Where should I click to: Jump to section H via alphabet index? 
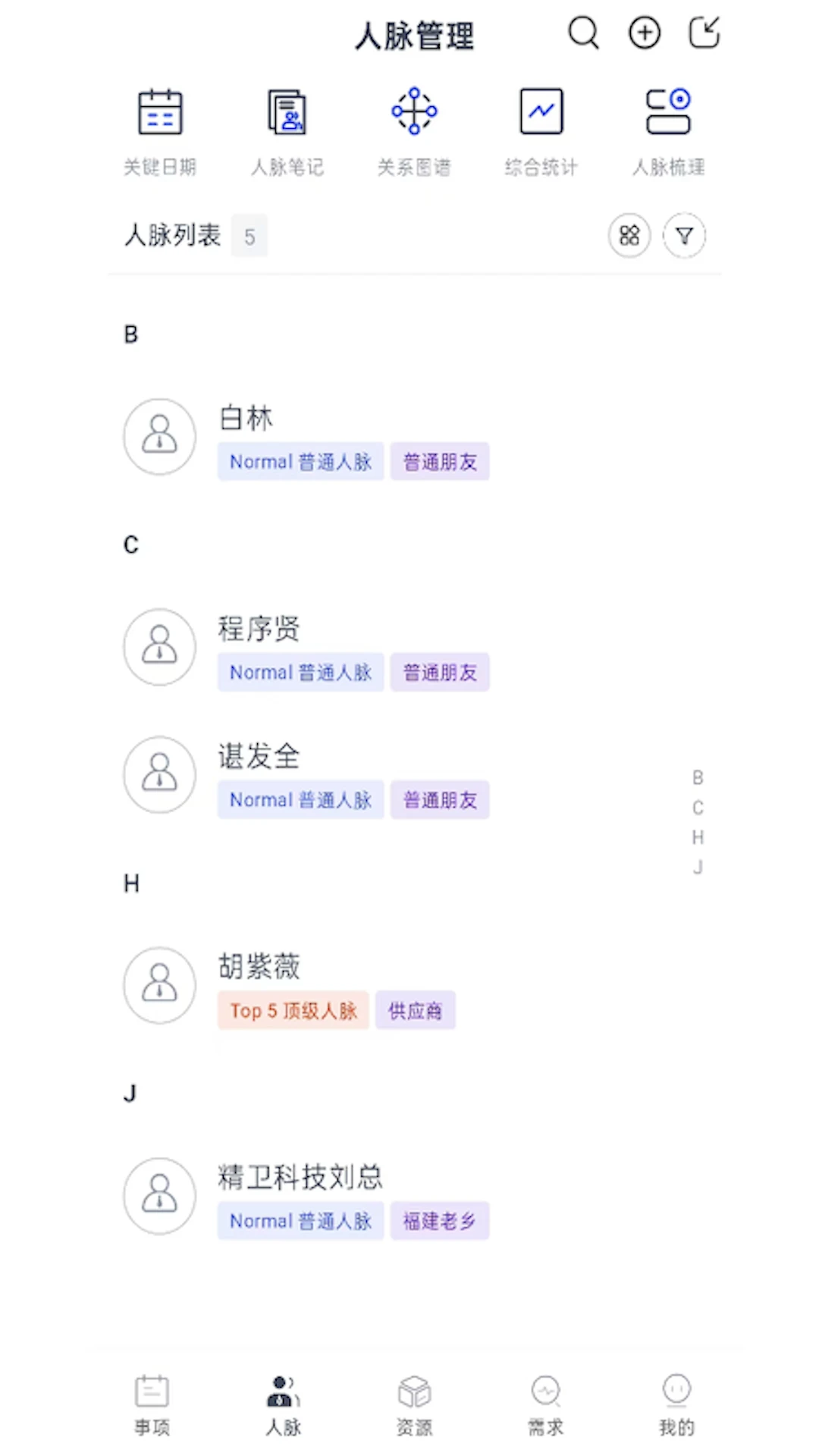(698, 837)
